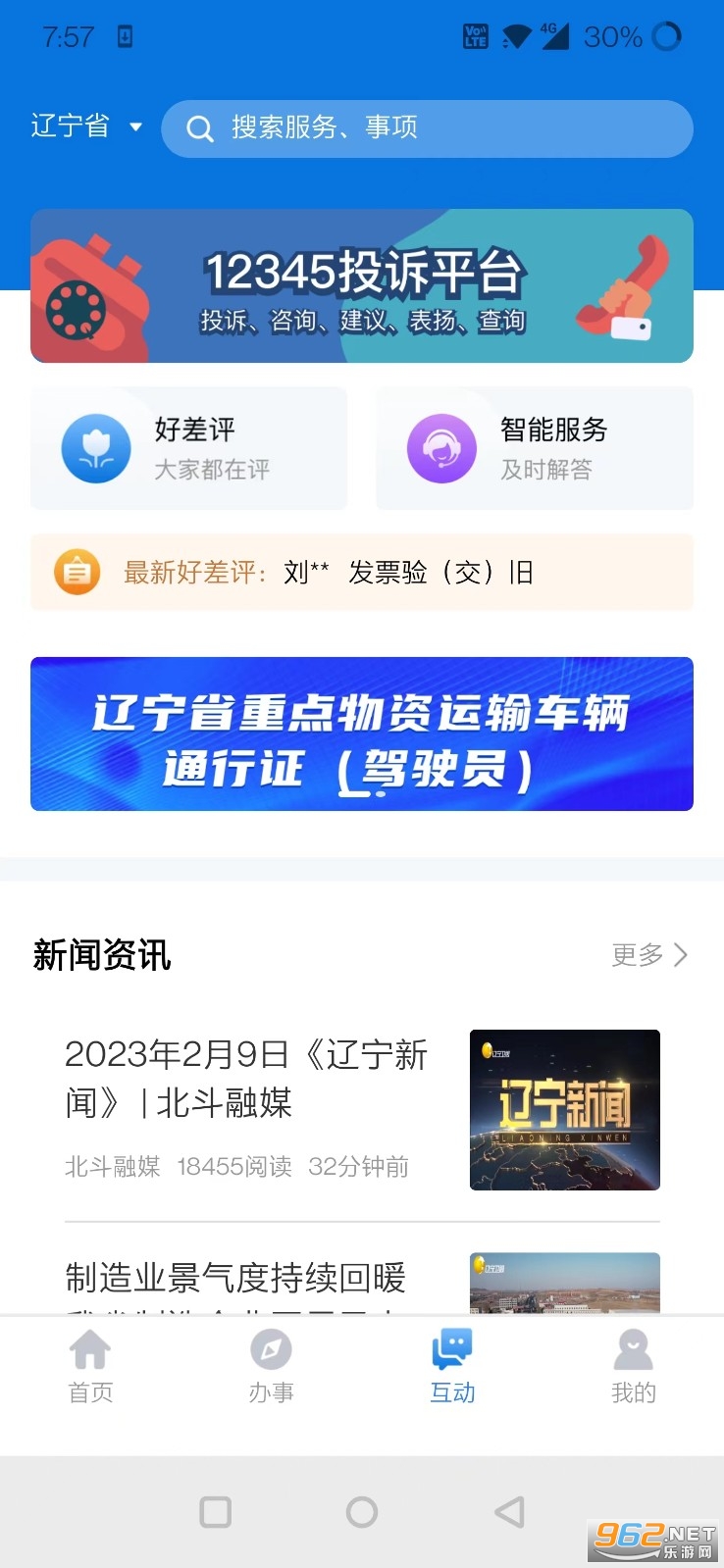Open the 我的 profile icon
The width and height of the screenshot is (724, 1568).
pos(634,1351)
